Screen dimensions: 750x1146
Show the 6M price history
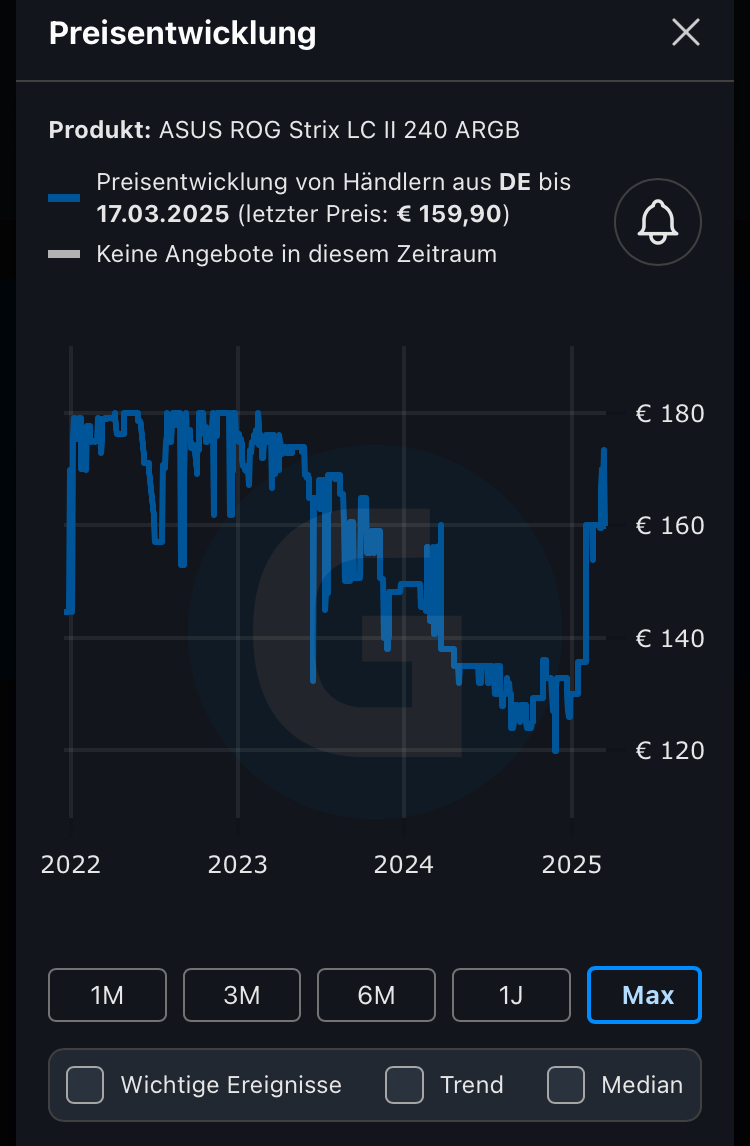click(376, 995)
